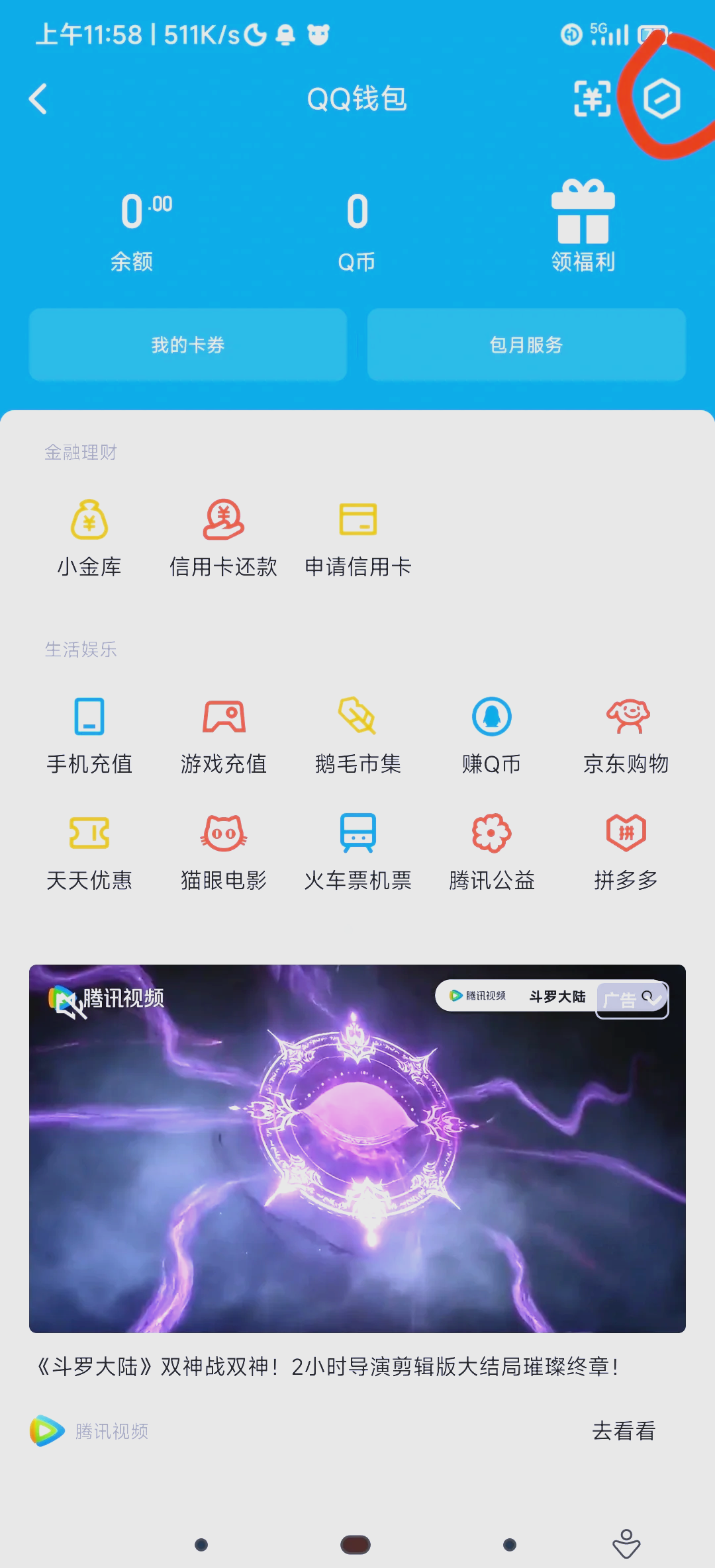Image resolution: width=715 pixels, height=1568 pixels.
Task: Open 火车票机票 booking
Action: [358, 851]
